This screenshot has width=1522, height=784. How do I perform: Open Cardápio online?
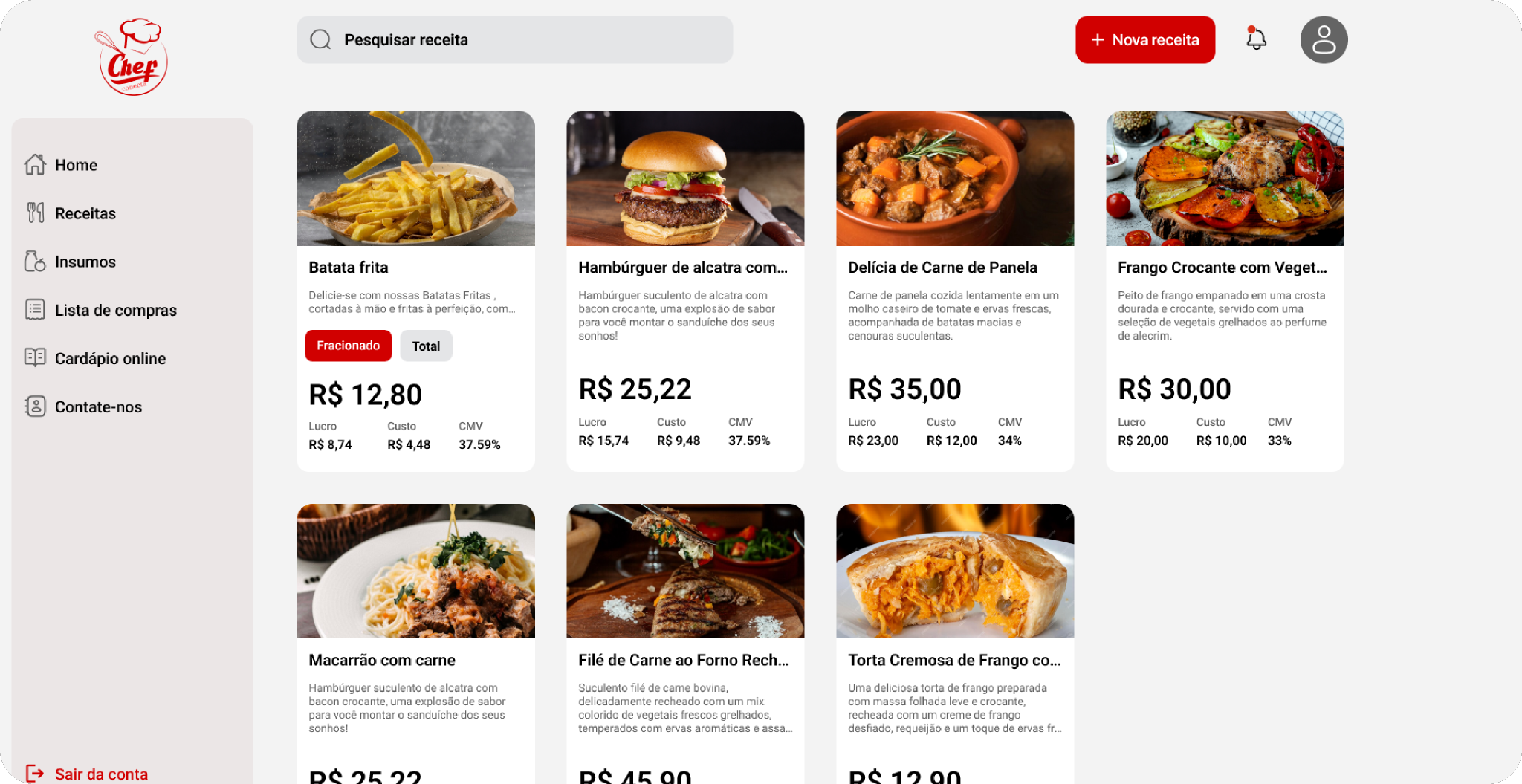point(95,358)
